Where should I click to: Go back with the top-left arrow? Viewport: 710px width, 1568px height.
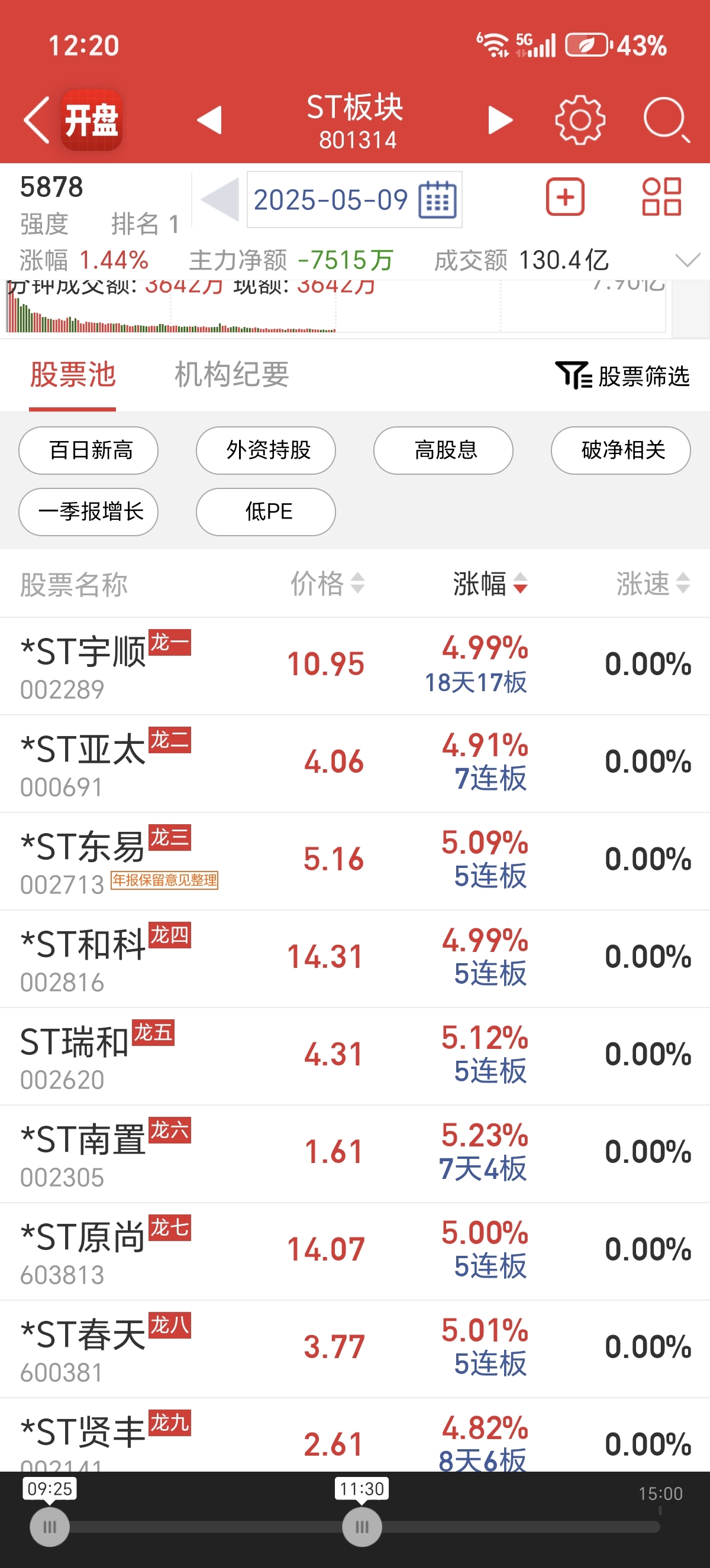pyautogui.click(x=37, y=120)
